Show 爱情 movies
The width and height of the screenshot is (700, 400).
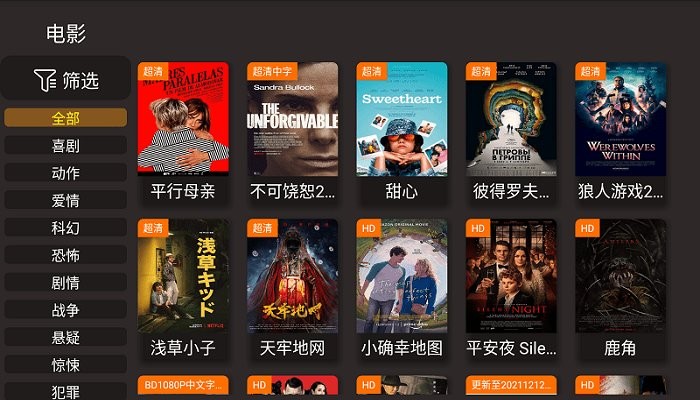coord(66,200)
